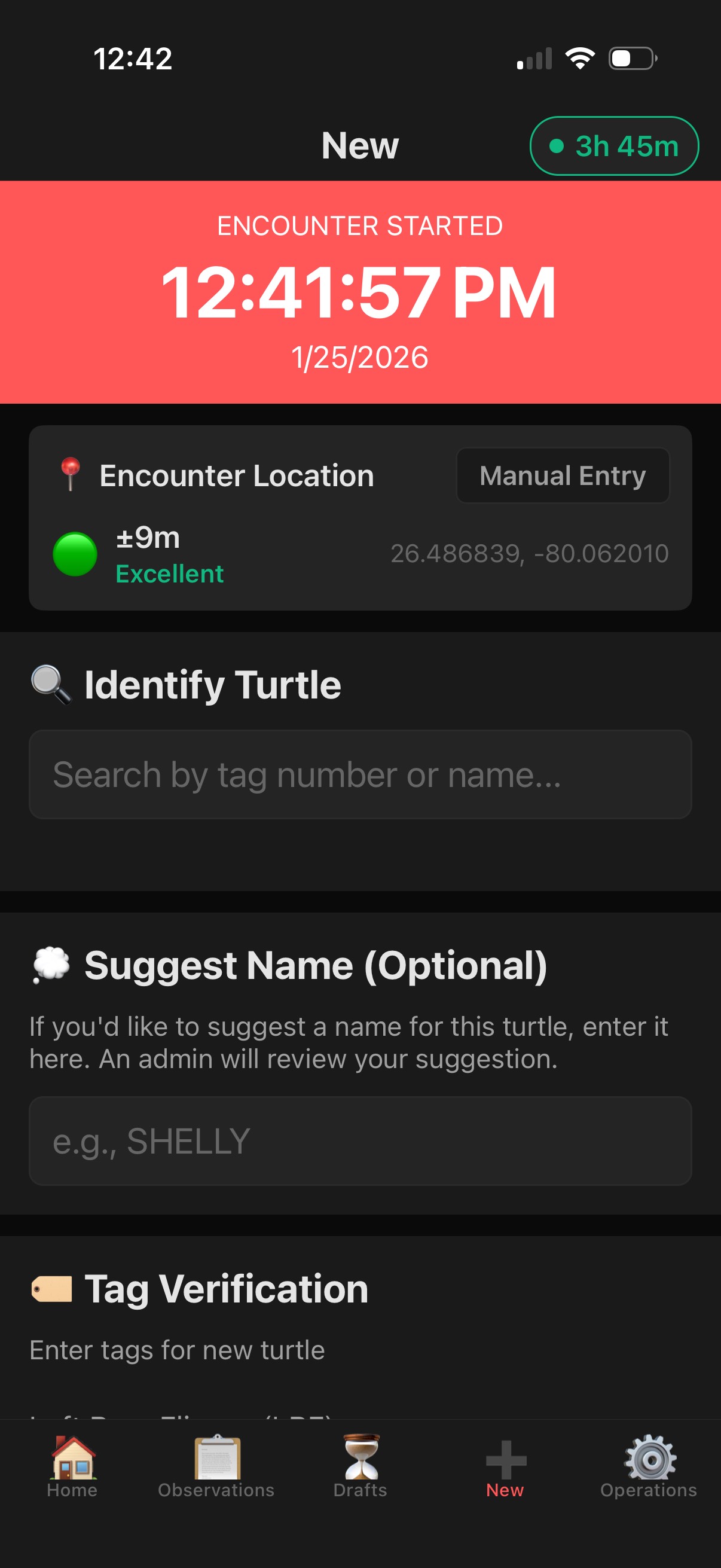This screenshot has width=721, height=1568.
Task: Tap the plus icon to start New entry
Action: (505, 1462)
